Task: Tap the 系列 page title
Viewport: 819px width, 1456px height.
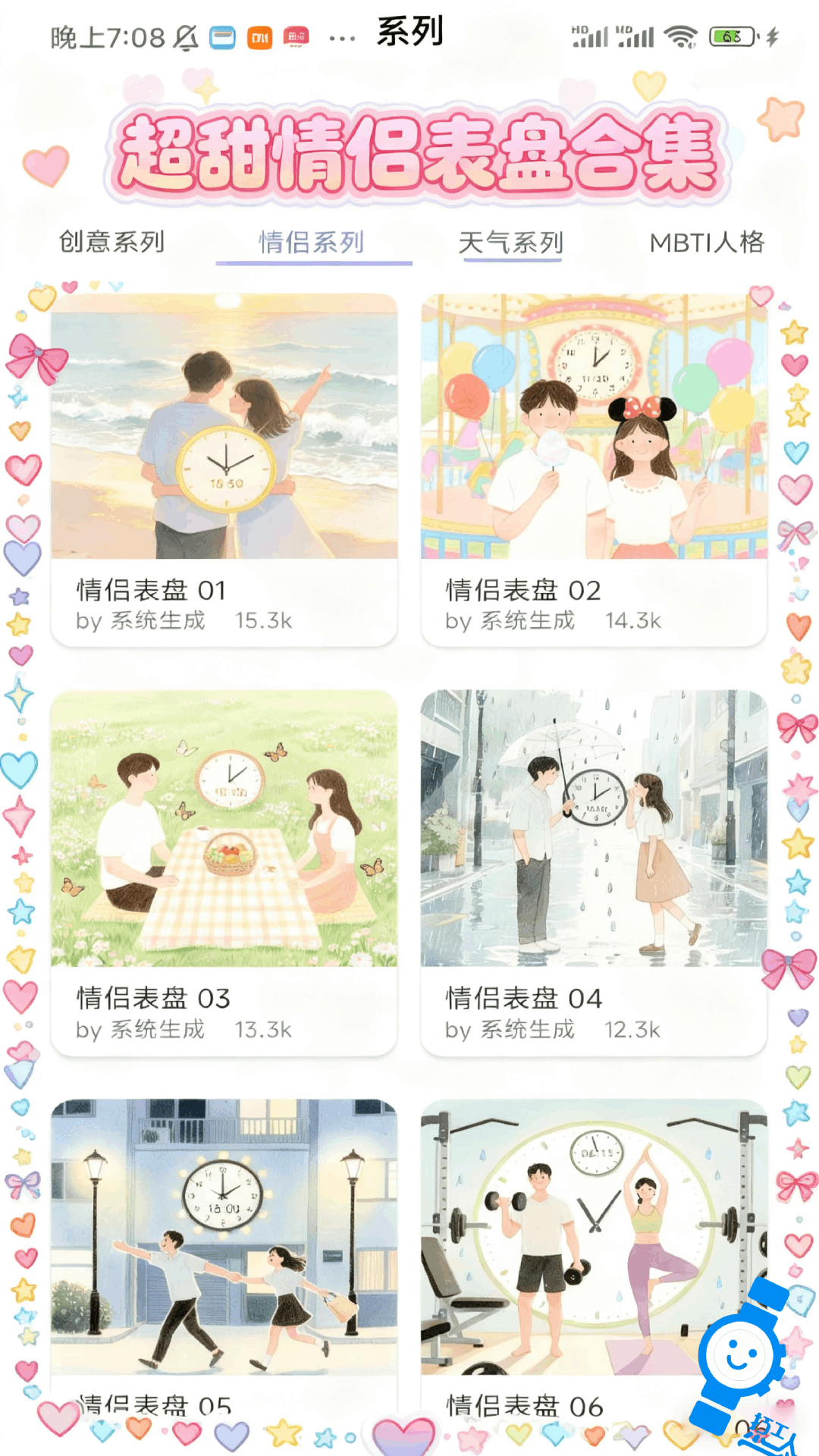Action: tap(409, 32)
